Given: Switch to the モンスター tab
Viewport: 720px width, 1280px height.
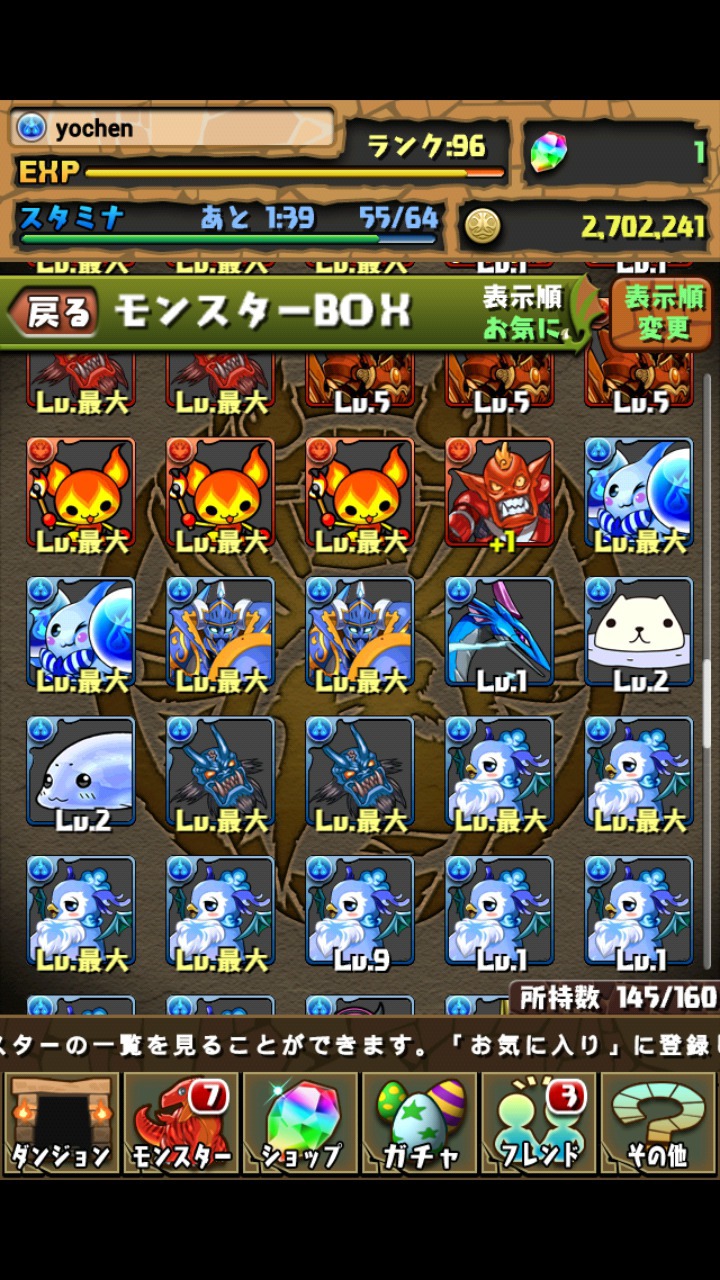Looking at the screenshot, I should (x=181, y=1123).
